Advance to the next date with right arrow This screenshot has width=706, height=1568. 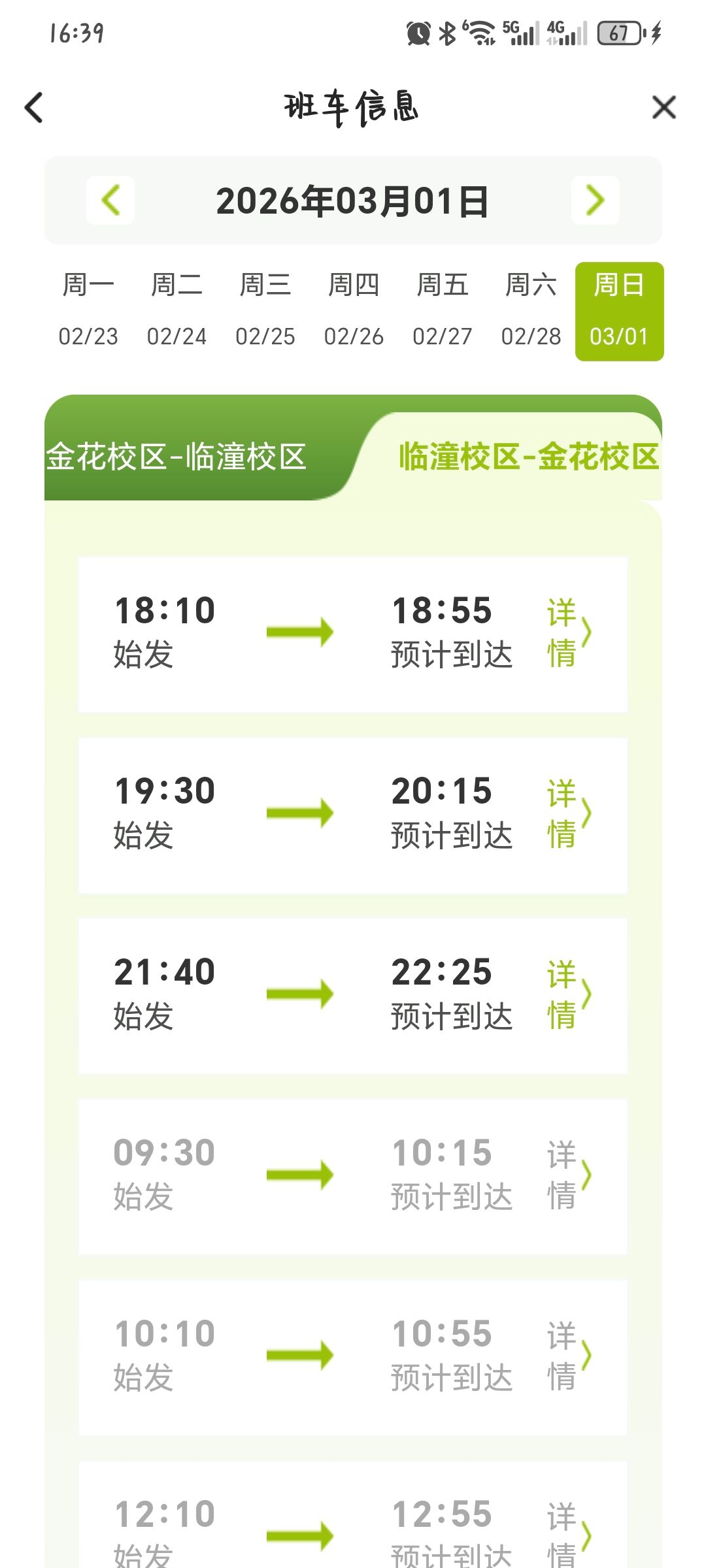595,200
